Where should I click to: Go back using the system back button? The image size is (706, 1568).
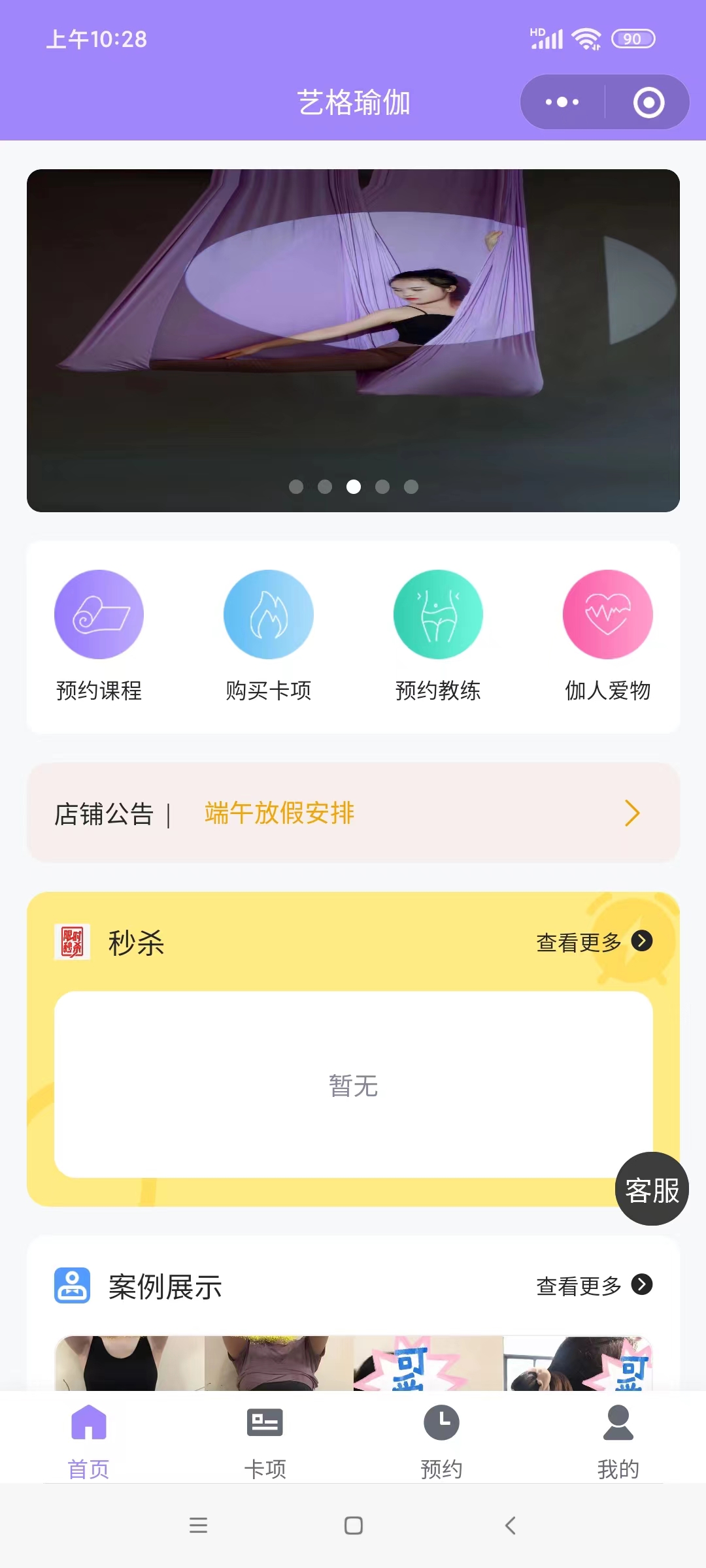coord(510,1526)
